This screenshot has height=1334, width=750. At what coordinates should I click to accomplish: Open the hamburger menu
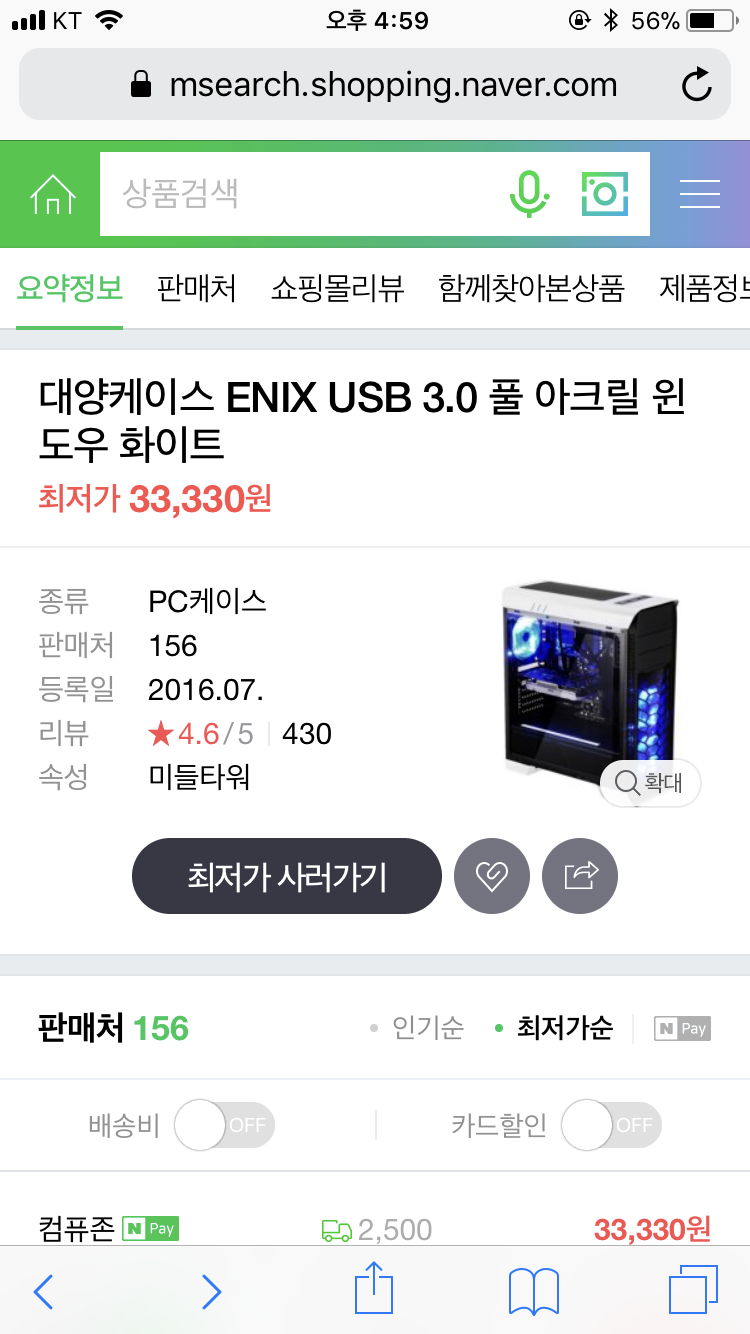(700, 194)
